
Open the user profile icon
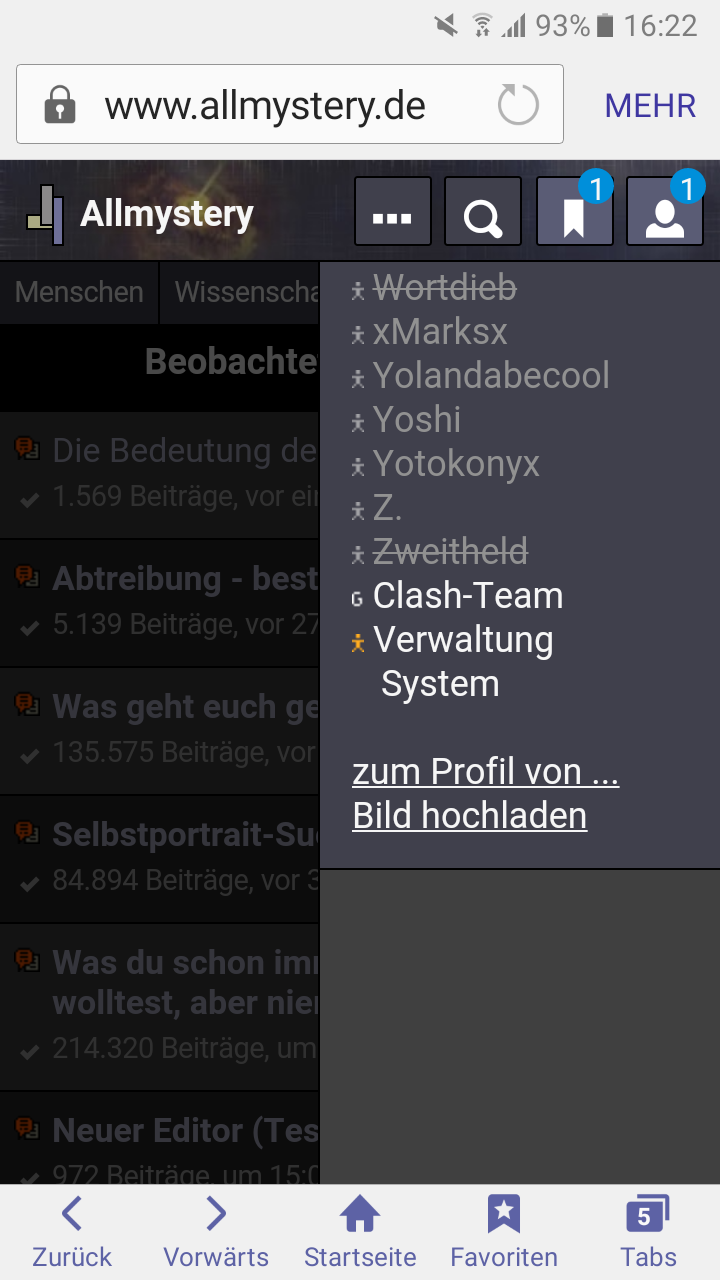pos(665,211)
